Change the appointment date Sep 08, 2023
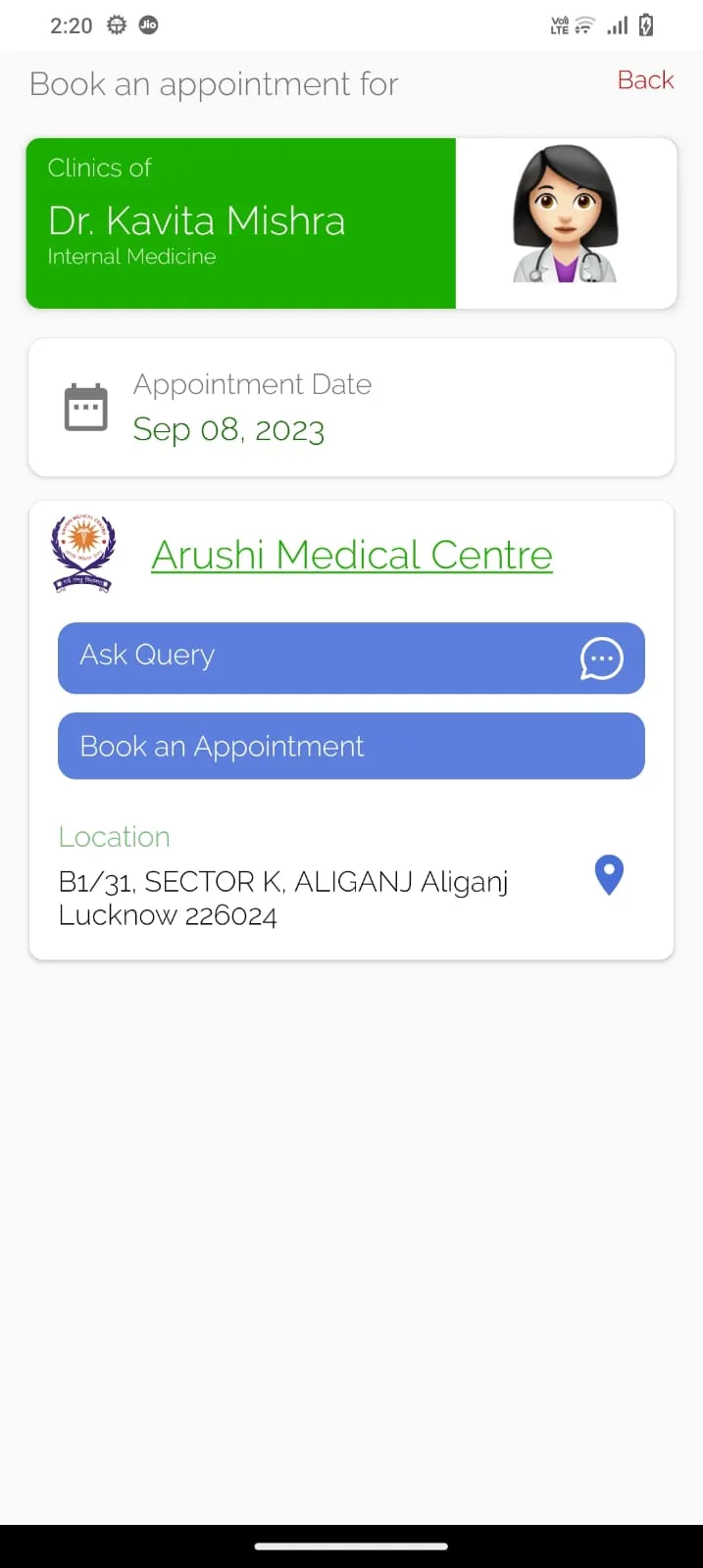 pyautogui.click(x=228, y=429)
